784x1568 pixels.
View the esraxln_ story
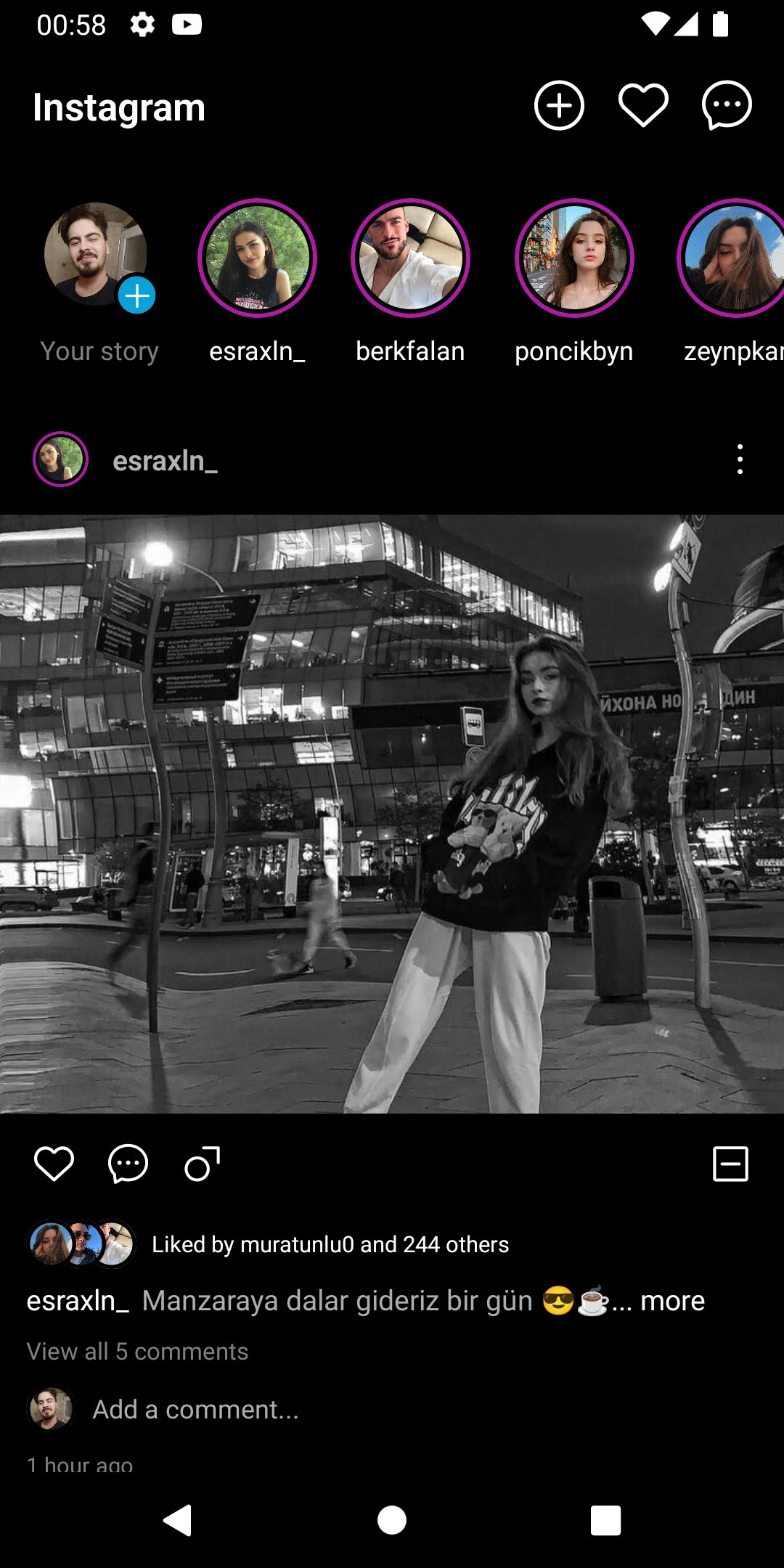pyautogui.click(x=257, y=258)
